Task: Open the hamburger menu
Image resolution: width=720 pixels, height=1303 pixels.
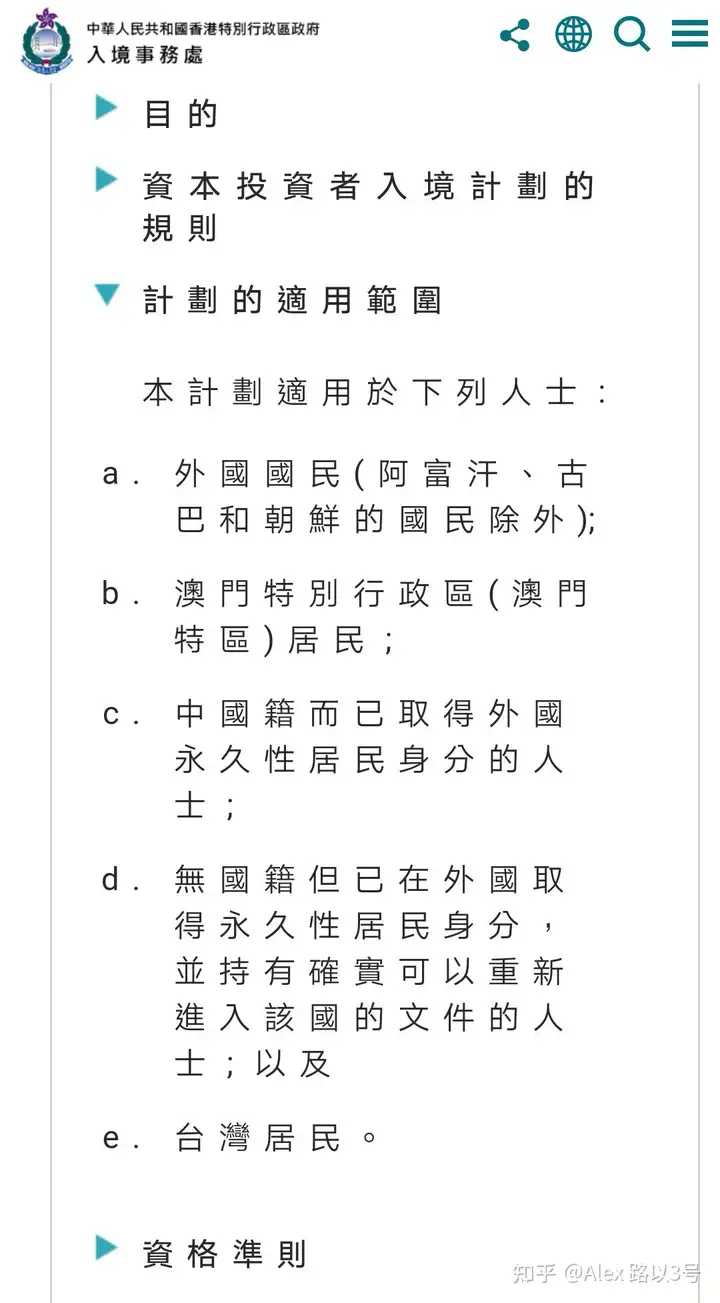Action: (x=689, y=35)
